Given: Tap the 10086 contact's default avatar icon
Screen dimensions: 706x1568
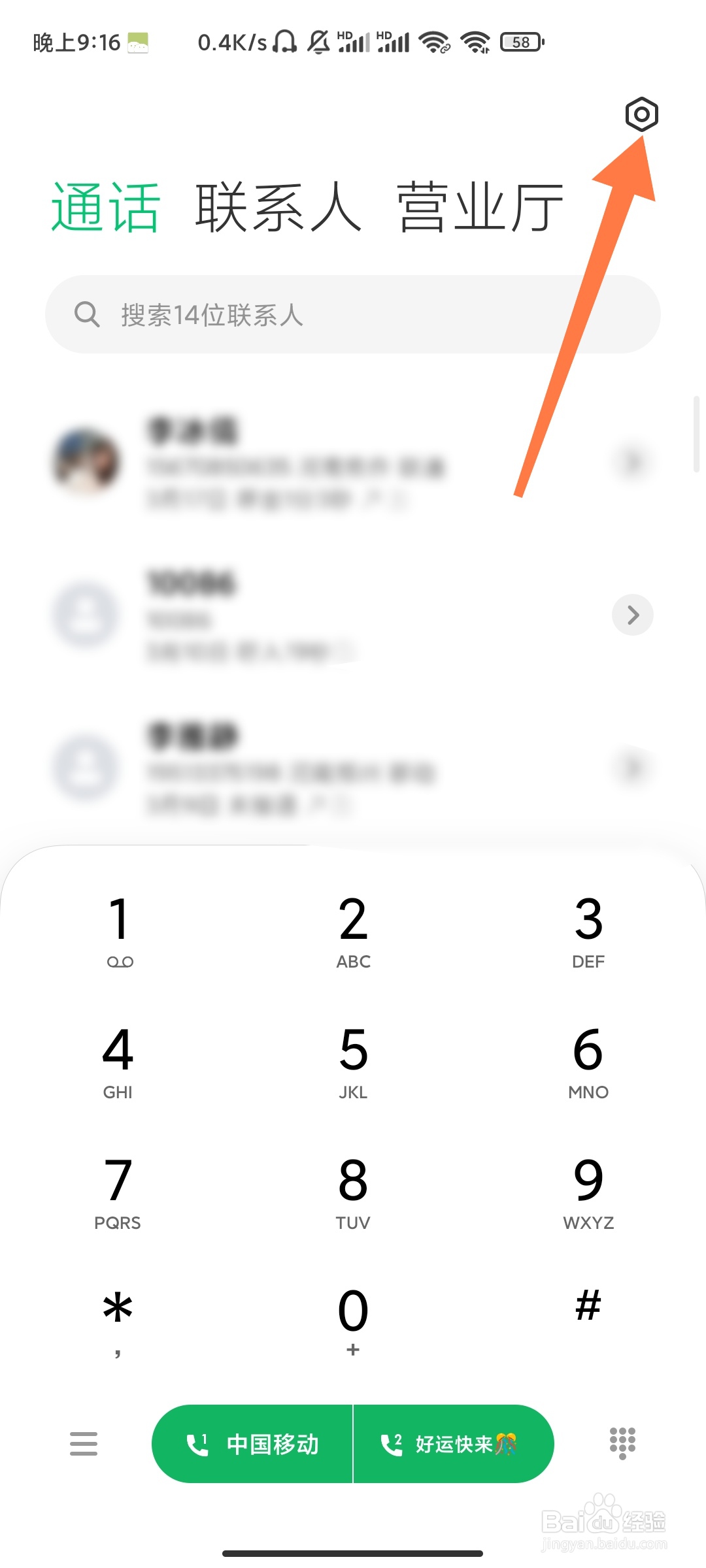Looking at the screenshot, I should [x=86, y=615].
